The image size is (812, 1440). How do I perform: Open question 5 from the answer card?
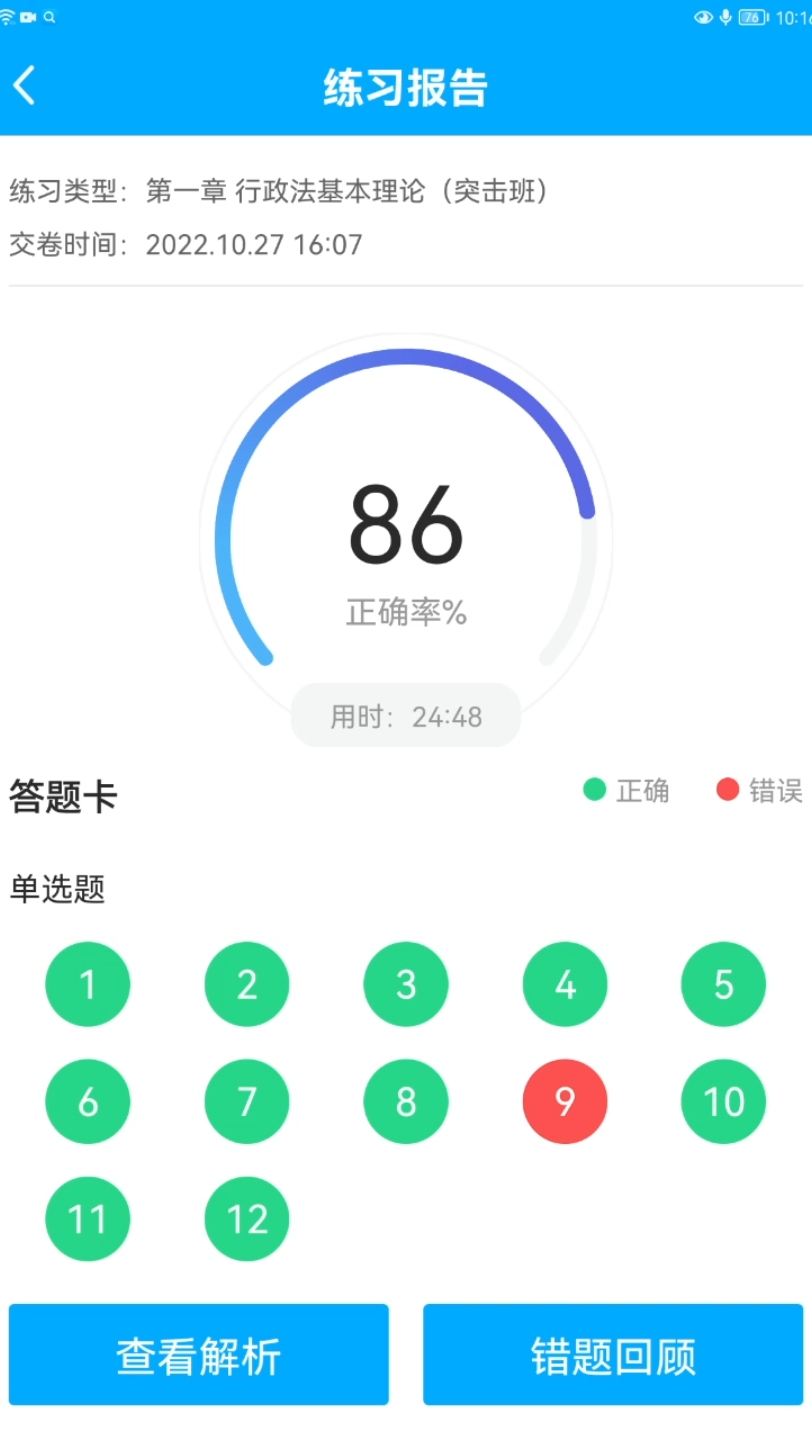click(x=723, y=984)
